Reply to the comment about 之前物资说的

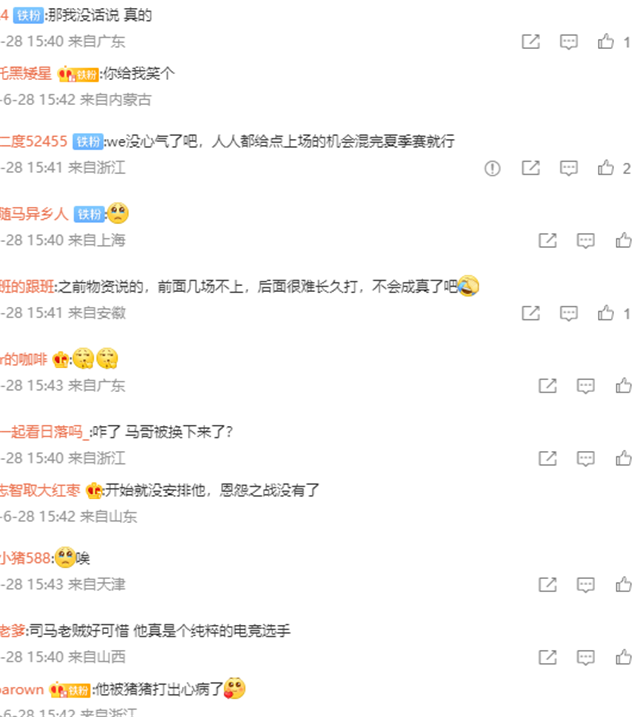click(x=568, y=313)
